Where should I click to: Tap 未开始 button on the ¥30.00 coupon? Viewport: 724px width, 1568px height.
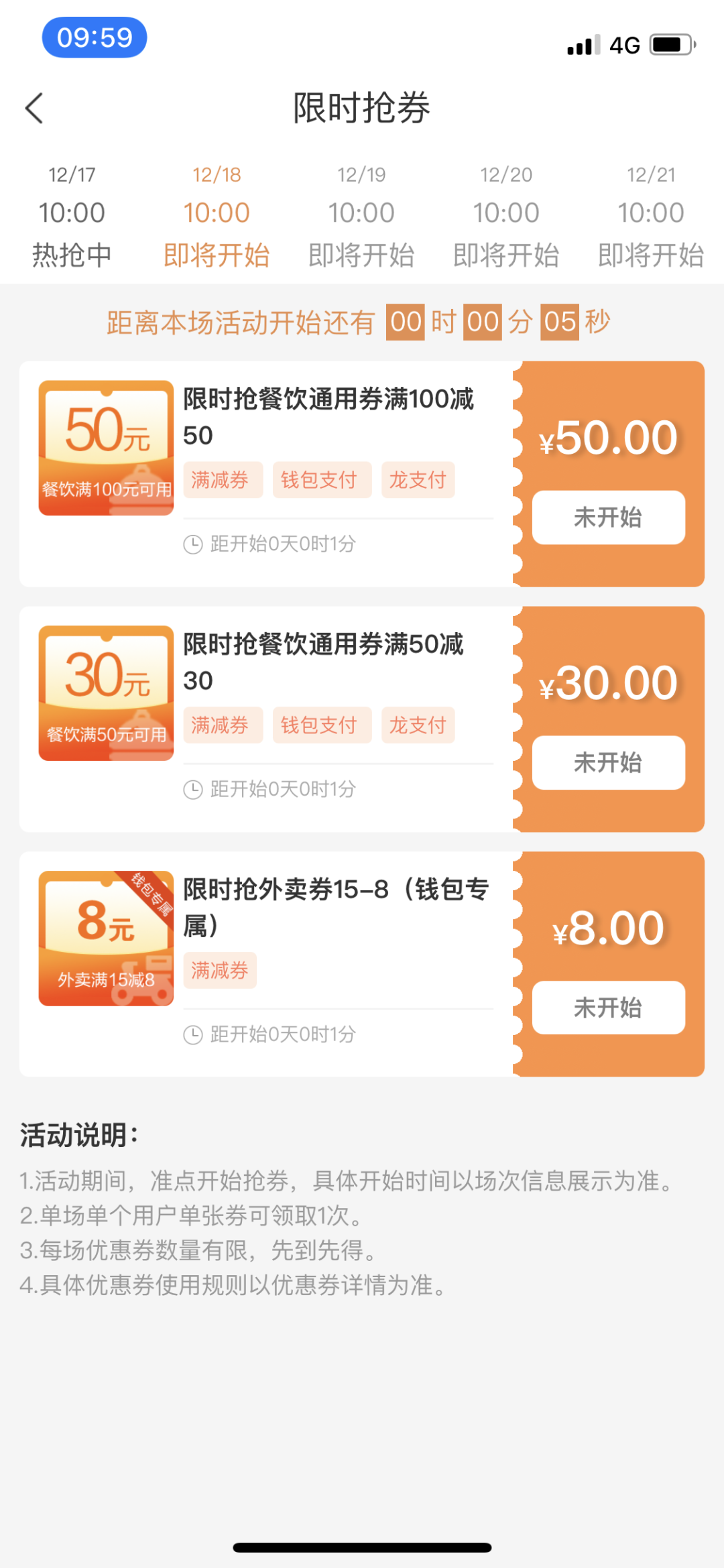(x=608, y=763)
